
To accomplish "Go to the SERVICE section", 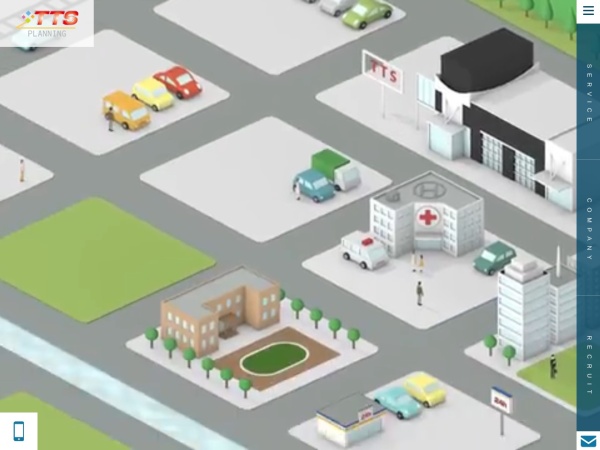I will [588, 93].
